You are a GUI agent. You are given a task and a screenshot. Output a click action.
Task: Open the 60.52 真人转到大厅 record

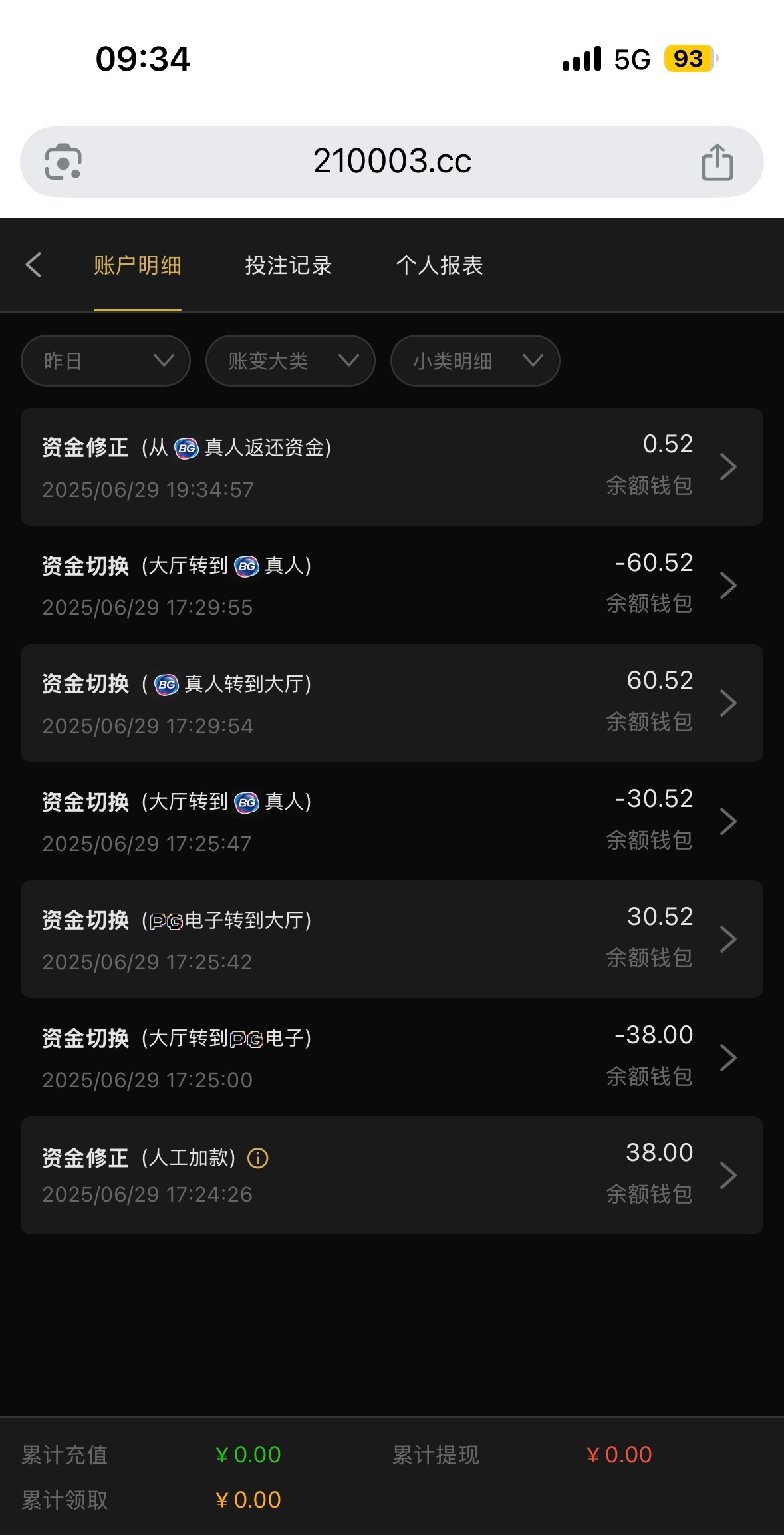392,703
